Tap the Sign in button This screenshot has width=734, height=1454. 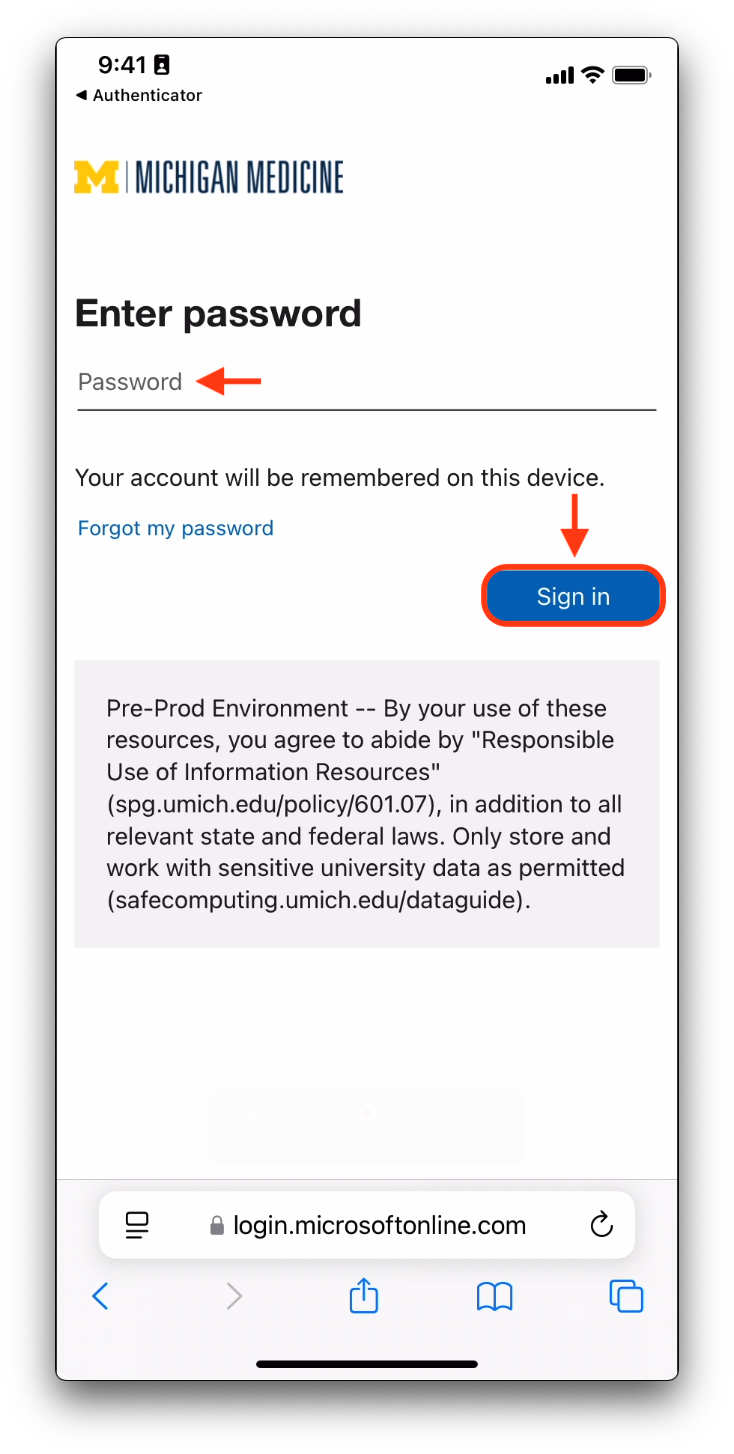coord(573,597)
